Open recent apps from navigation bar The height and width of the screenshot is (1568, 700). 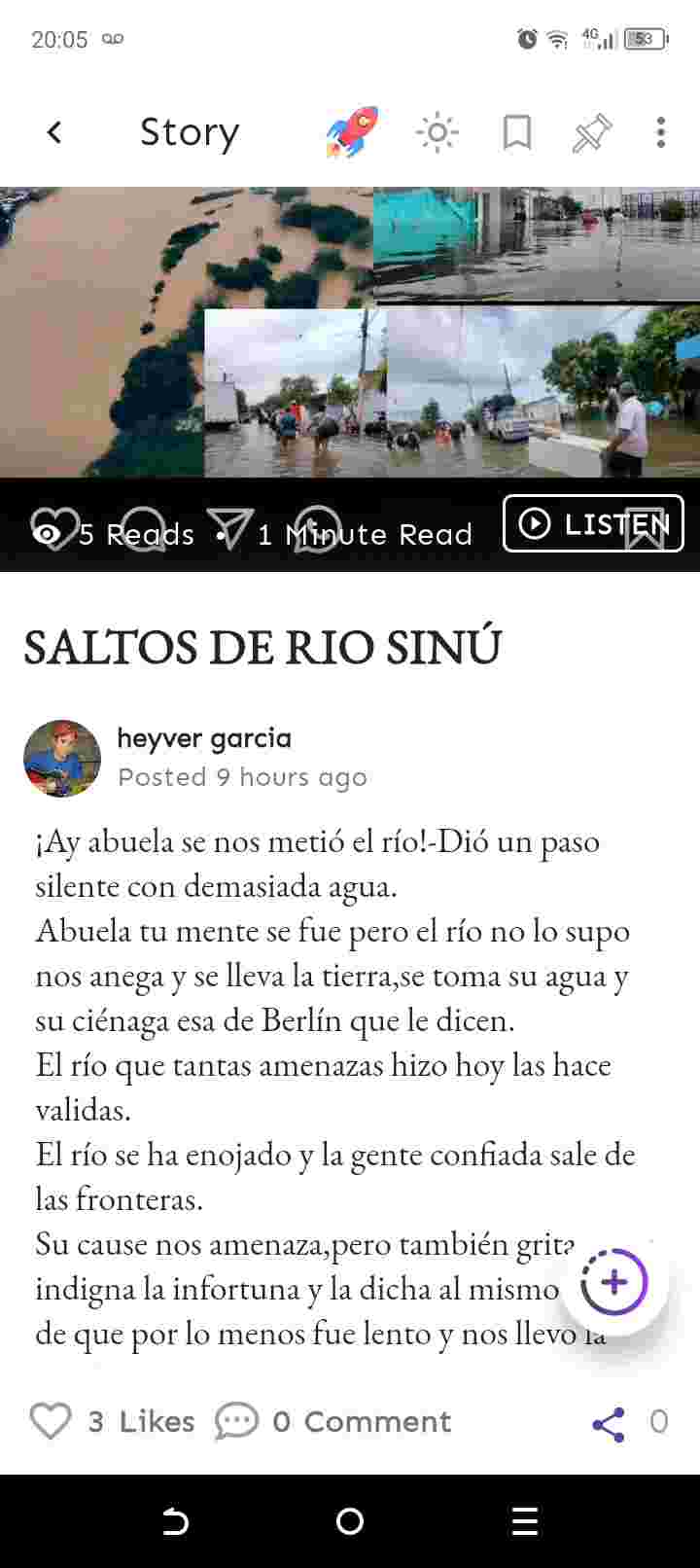click(x=525, y=1521)
